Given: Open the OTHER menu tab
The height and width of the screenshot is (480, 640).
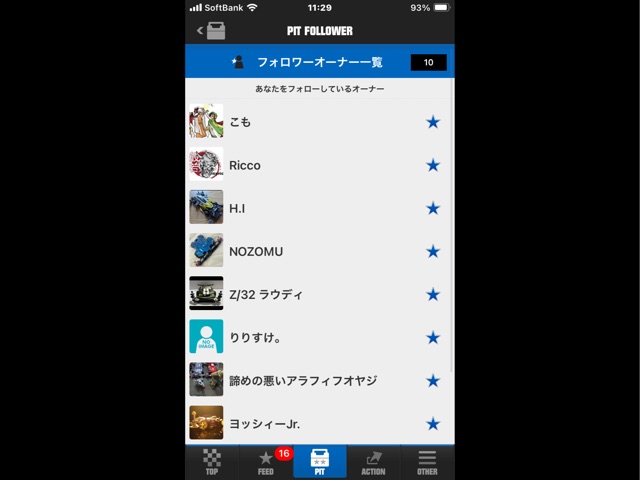Looking at the screenshot, I should 427,462.
